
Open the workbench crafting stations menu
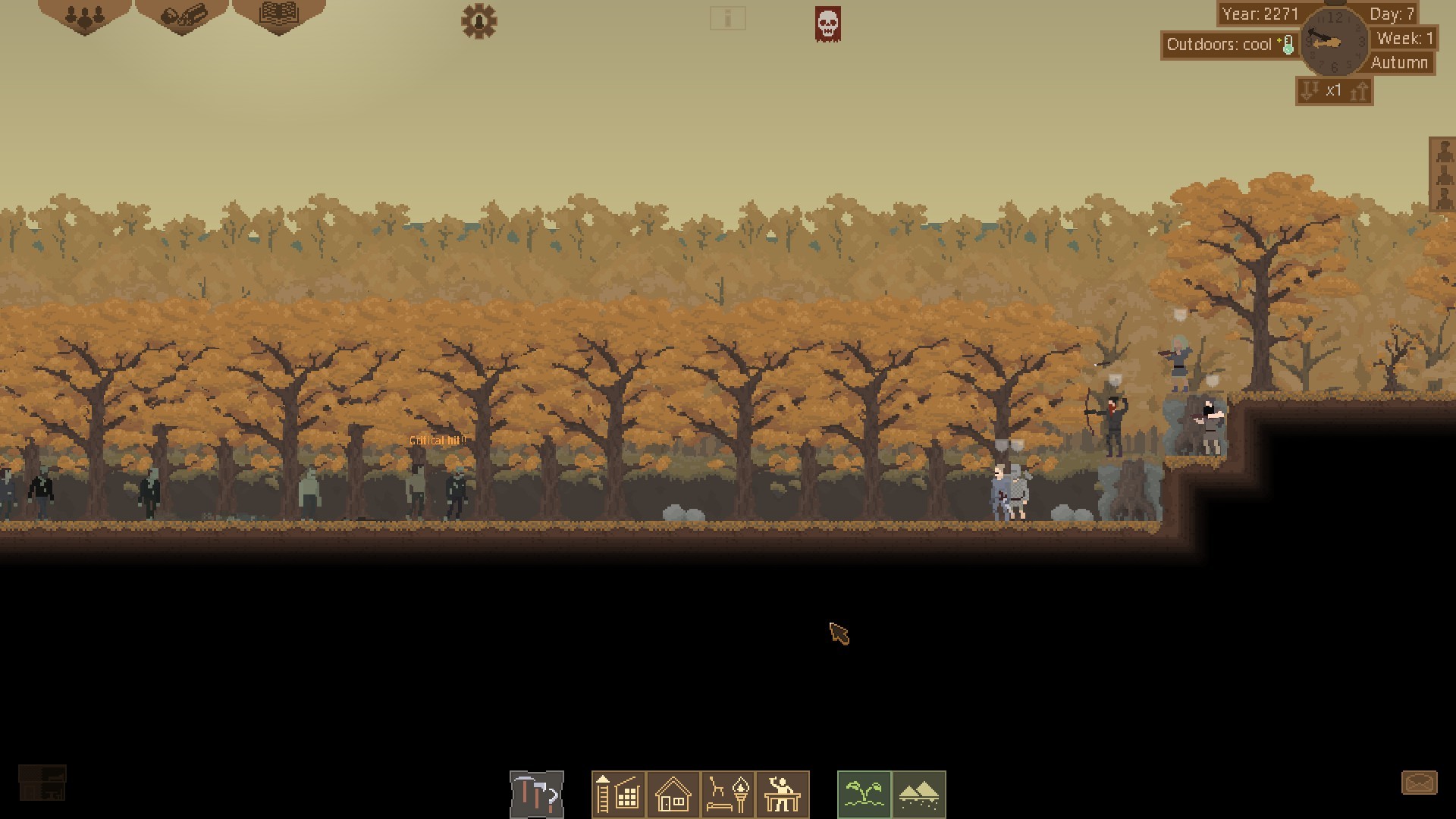pos(783,795)
